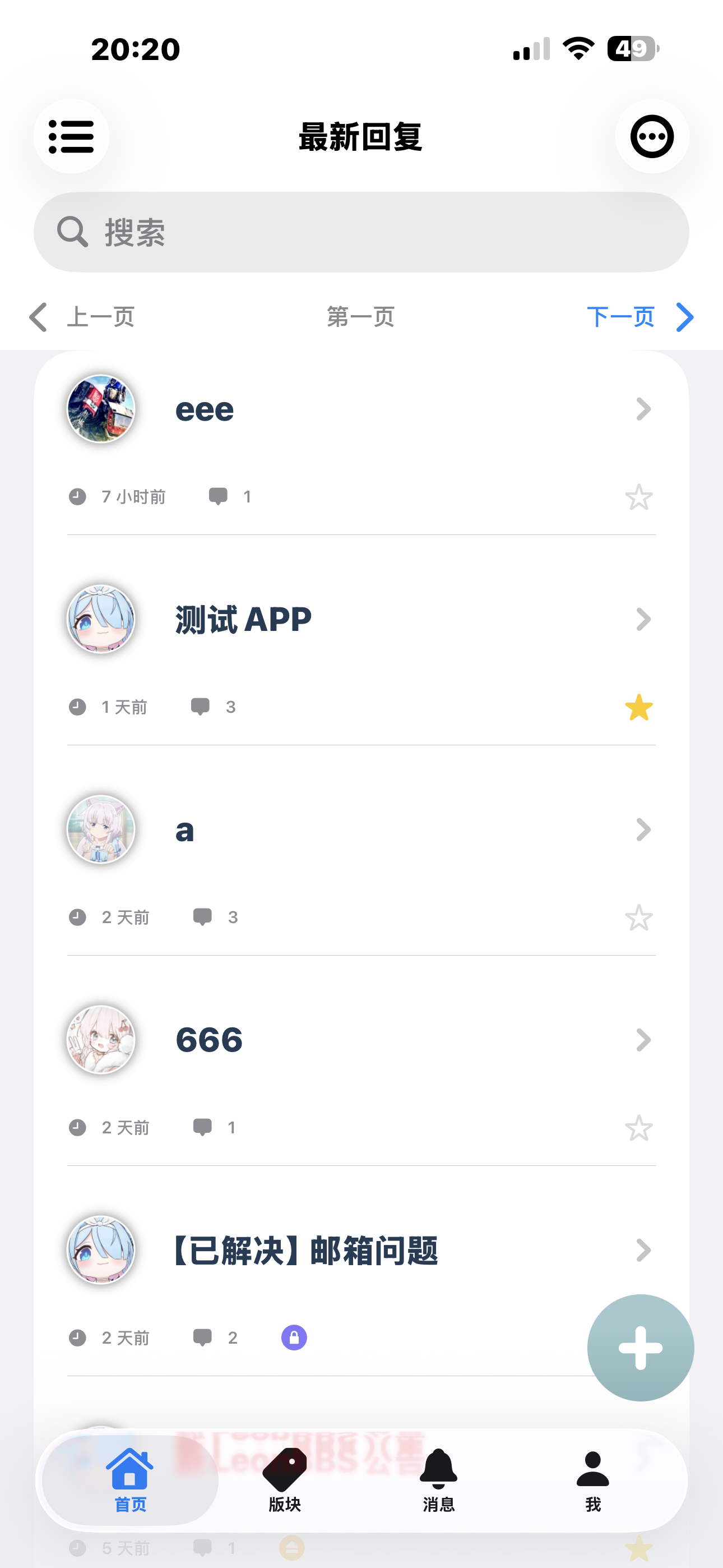Unstar the 测试 APP thread

pyautogui.click(x=639, y=707)
